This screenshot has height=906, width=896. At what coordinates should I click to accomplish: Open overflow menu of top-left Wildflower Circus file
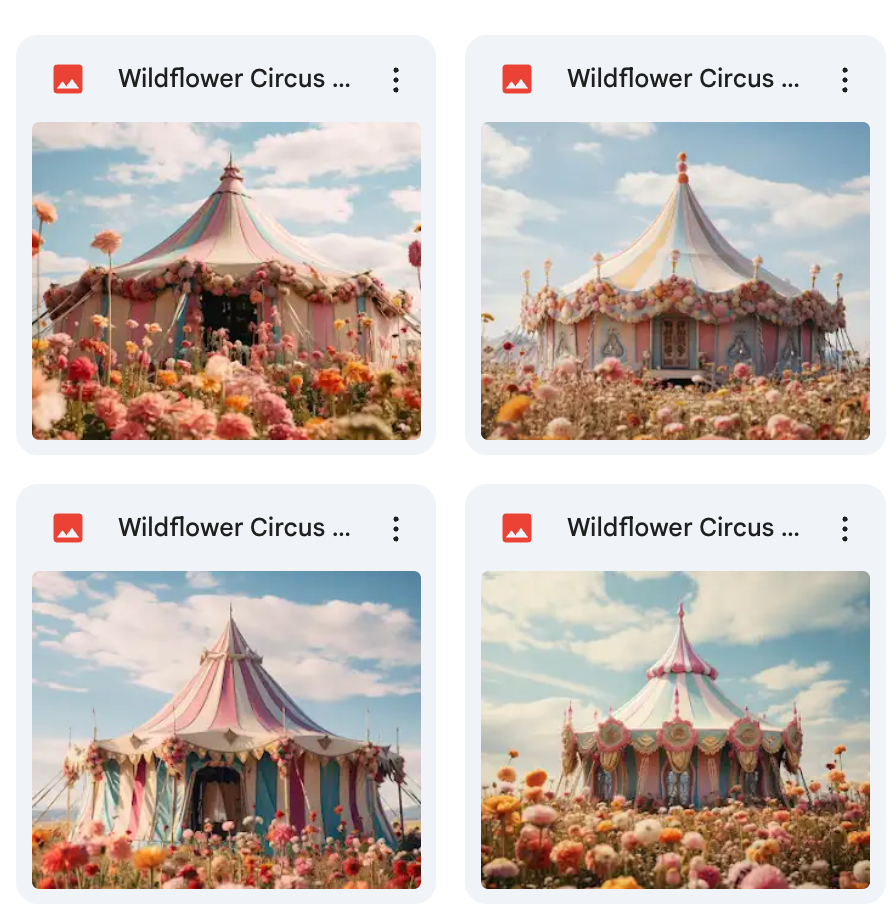pyautogui.click(x=396, y=80)
